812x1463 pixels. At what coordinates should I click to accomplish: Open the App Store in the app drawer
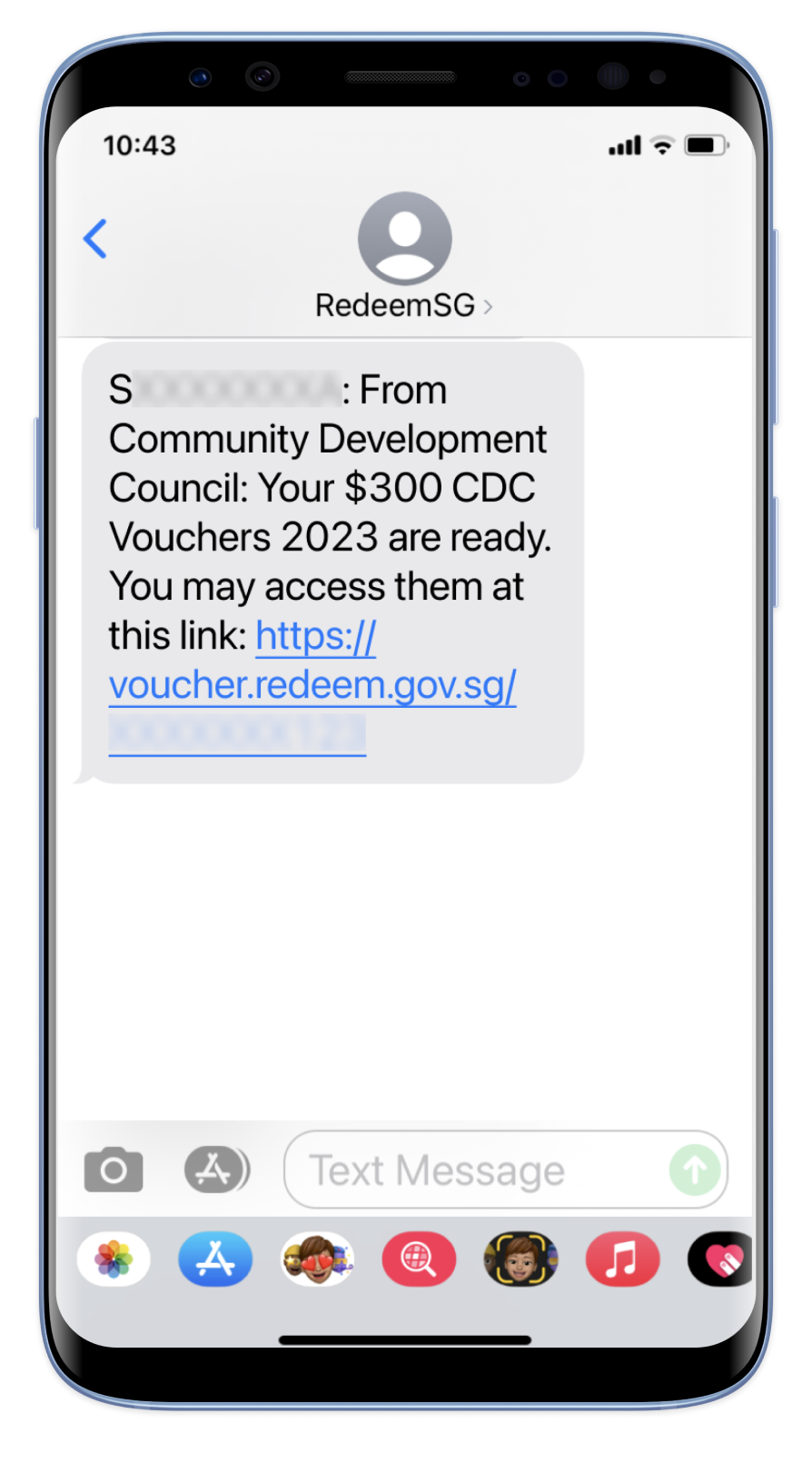point(215,1259)
